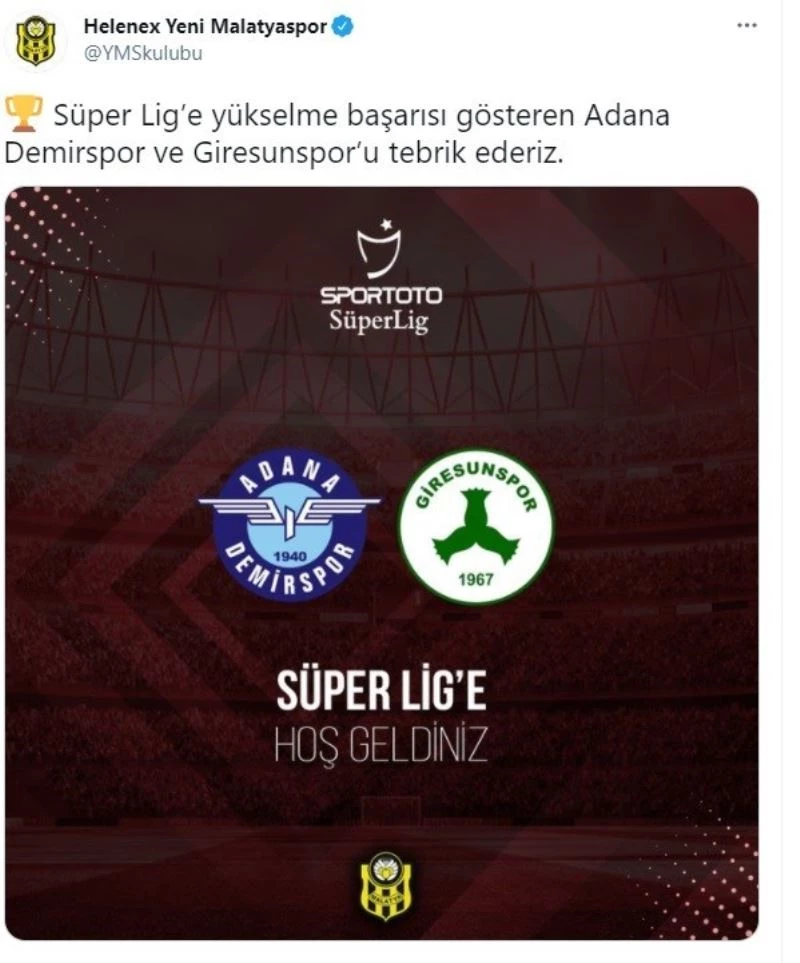Open the tweet's three-dot overflow menu

(746, 25)
